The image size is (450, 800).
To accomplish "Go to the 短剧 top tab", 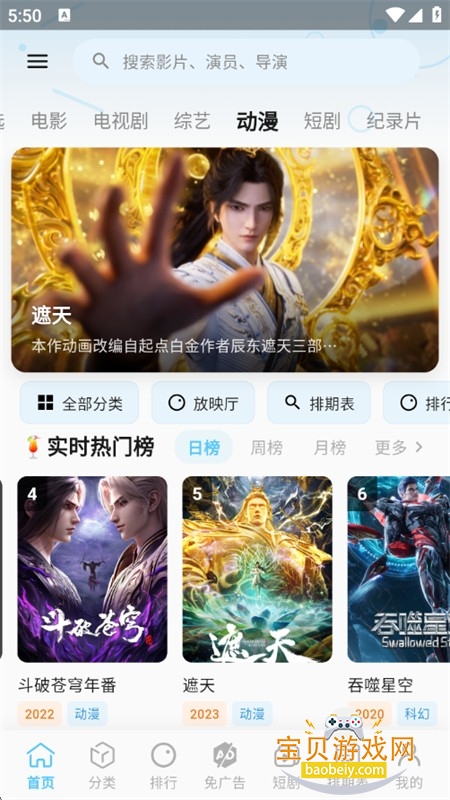I will [321, 121].
